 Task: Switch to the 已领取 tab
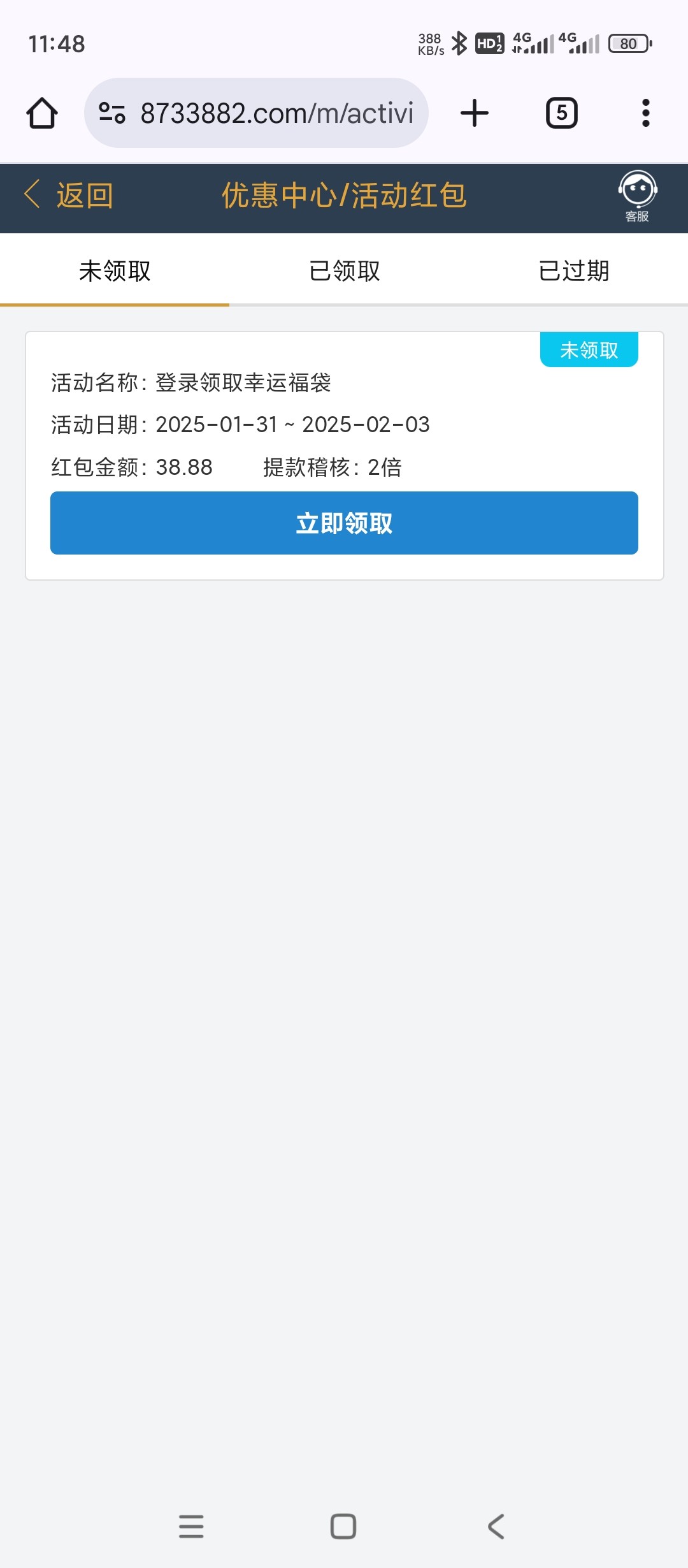click(x=344, y=270)
